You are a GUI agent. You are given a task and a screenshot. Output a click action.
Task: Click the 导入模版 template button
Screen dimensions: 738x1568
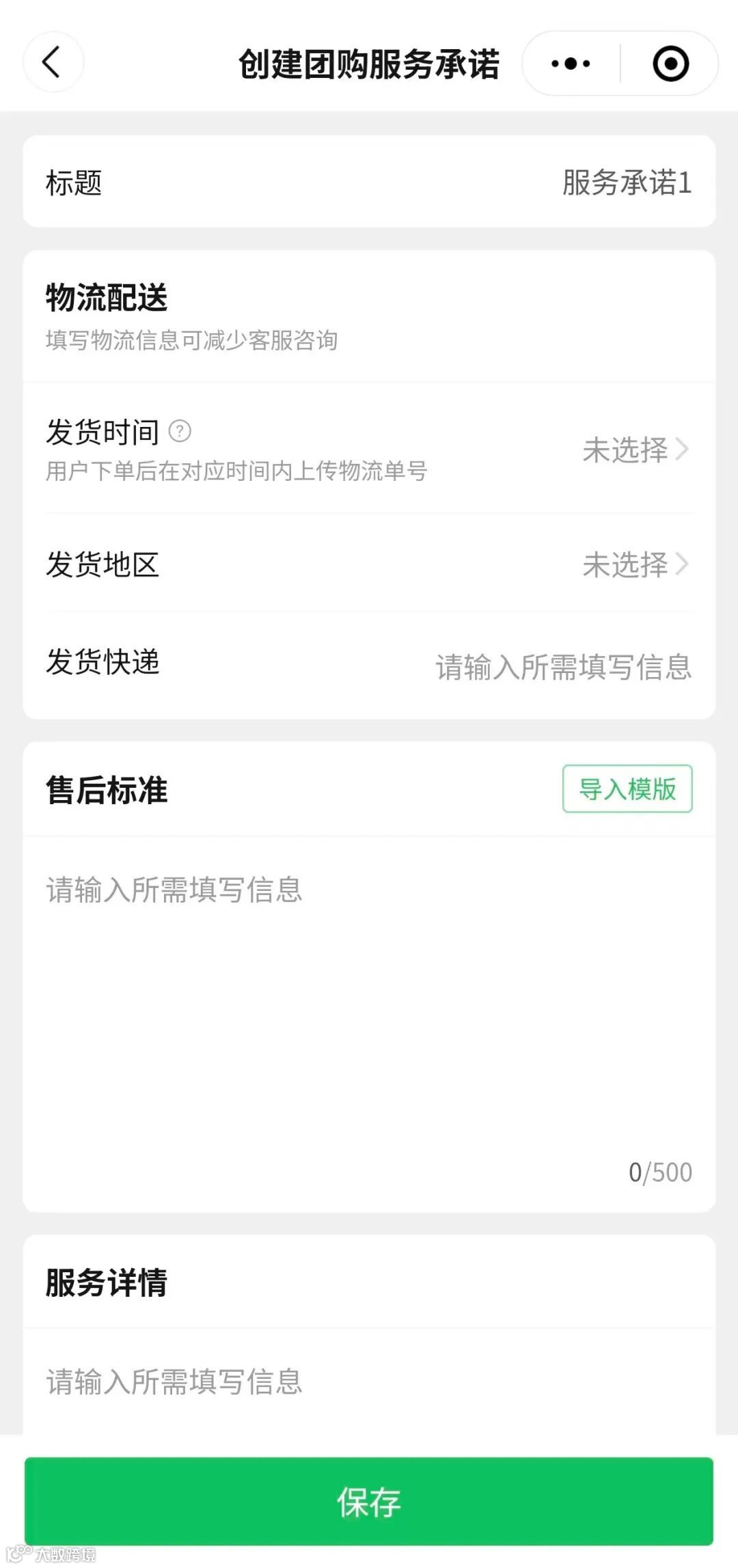click(x=626, y=790)
